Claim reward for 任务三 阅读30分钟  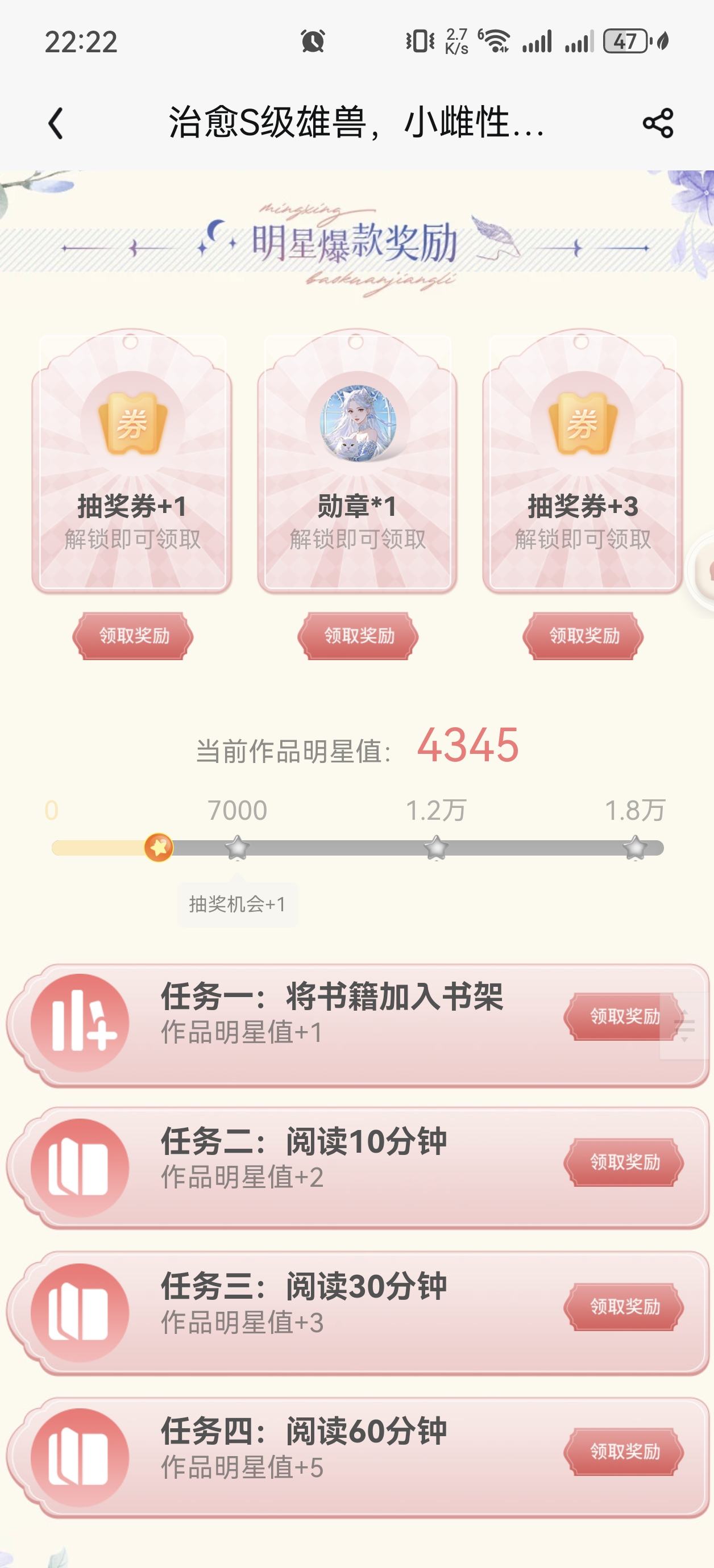pyautogui.click(x=624, y=1306)
